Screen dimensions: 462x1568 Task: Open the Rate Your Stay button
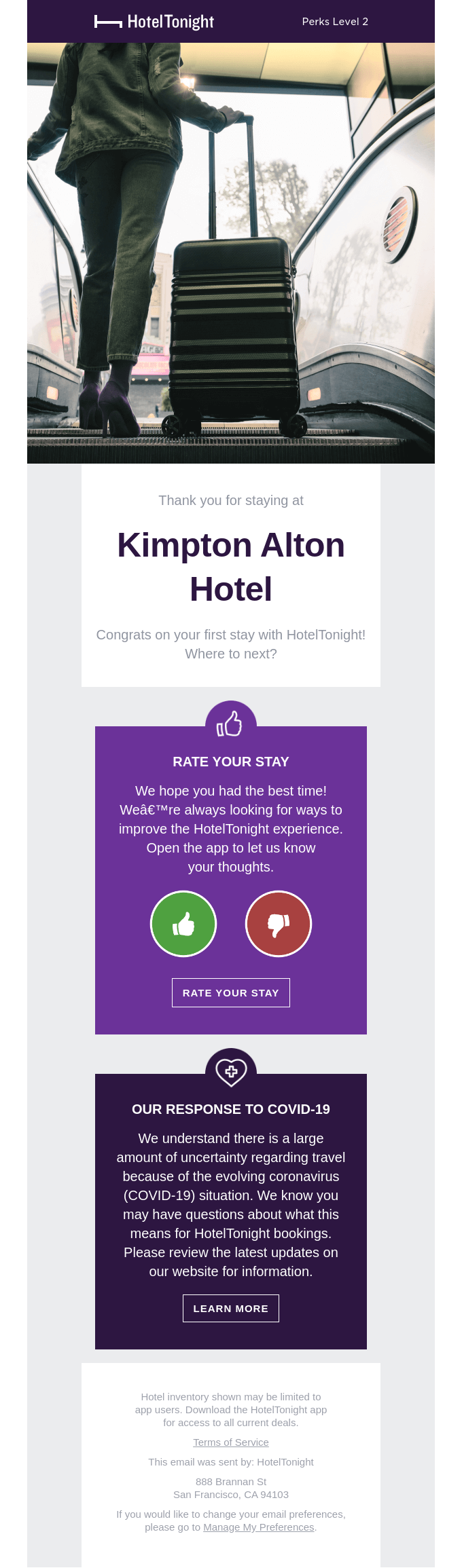[x=231, y=992]
